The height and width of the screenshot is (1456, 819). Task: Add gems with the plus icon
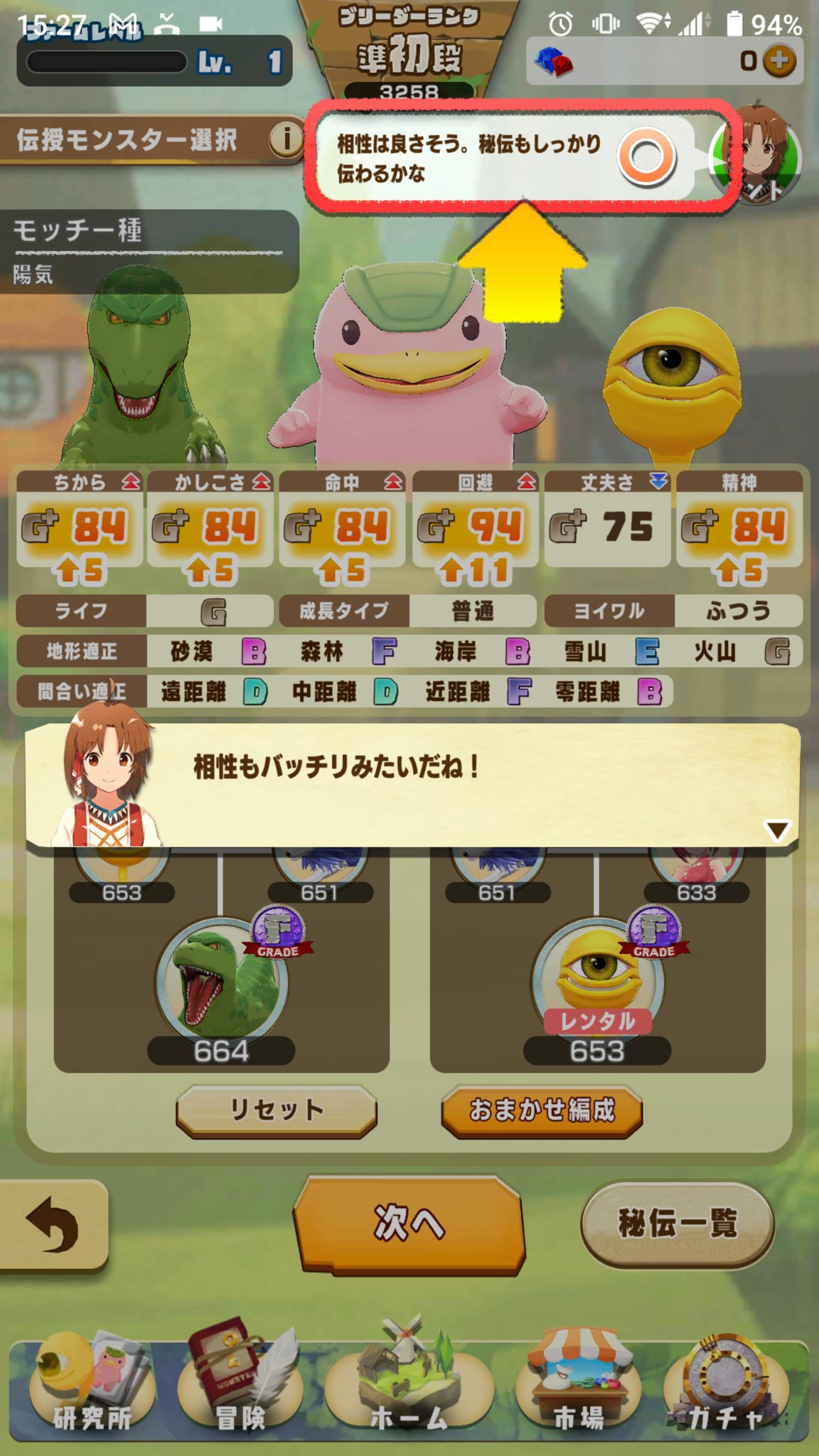pos(779,61)
